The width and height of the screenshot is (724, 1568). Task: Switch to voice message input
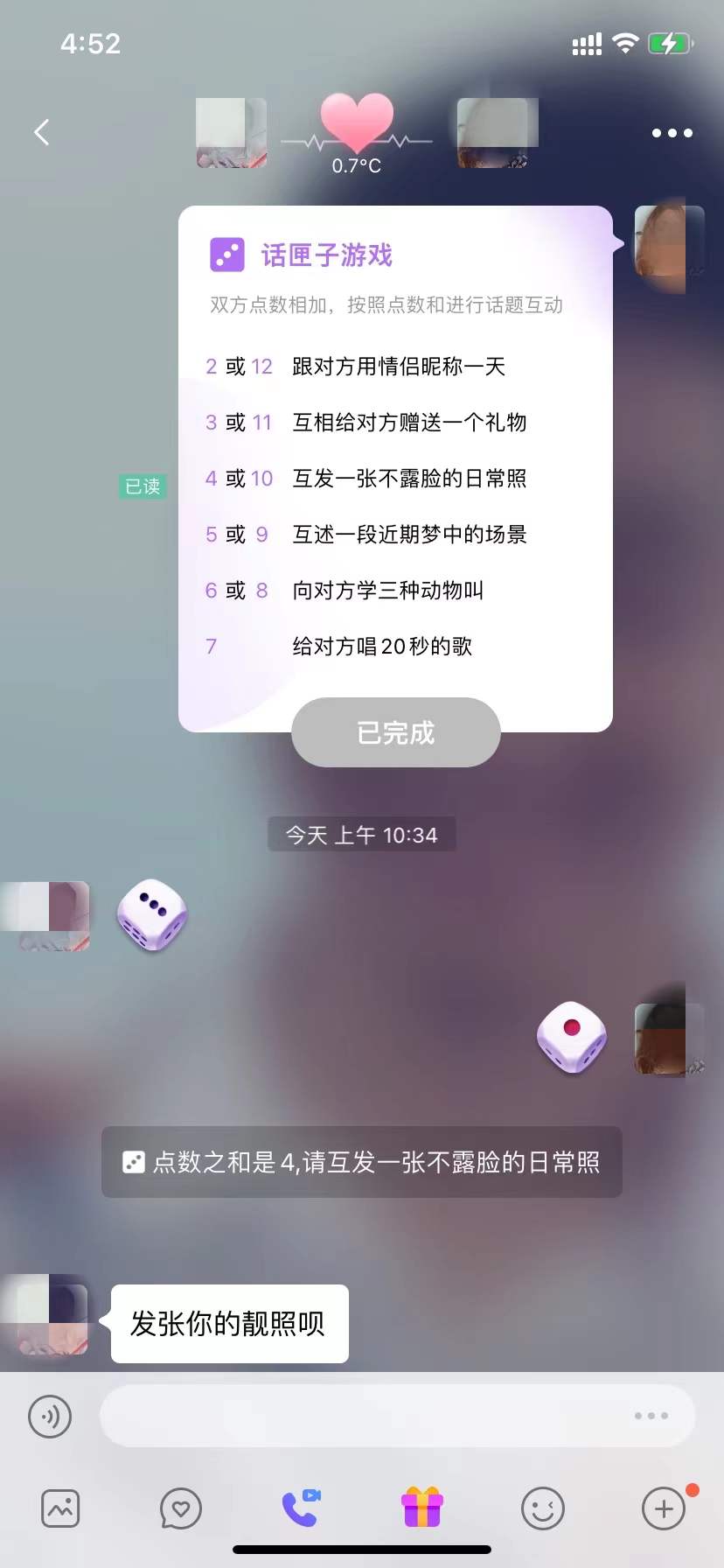(x=50, y=1416)
